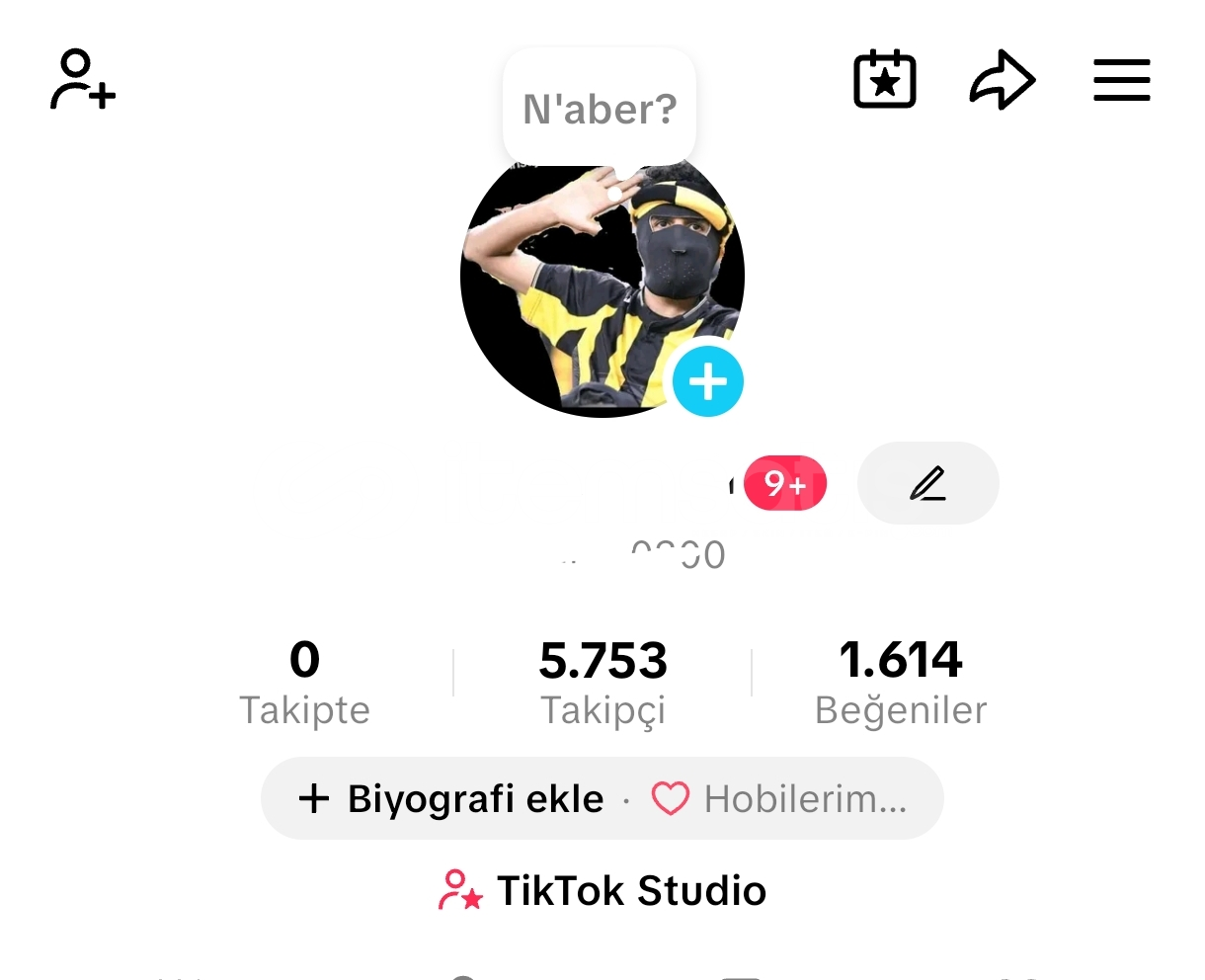The height and width of the screenshot is (980, 1205).
Task: Tap the blue plus on avatar
Action: tap(708, 381)
